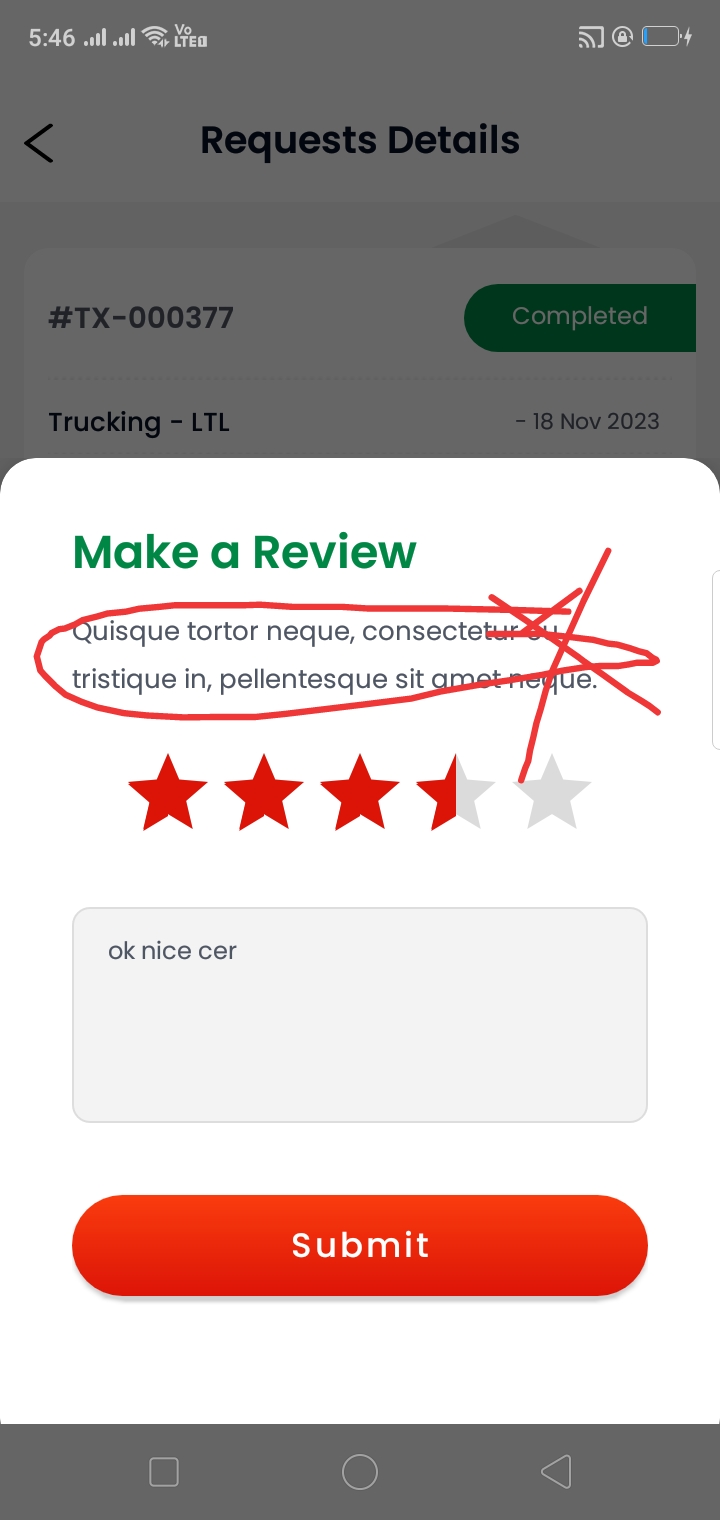The width and height of the screenshot is (720, 1520).
Task: Edit the review comment text field
Action: [360, 1015]
